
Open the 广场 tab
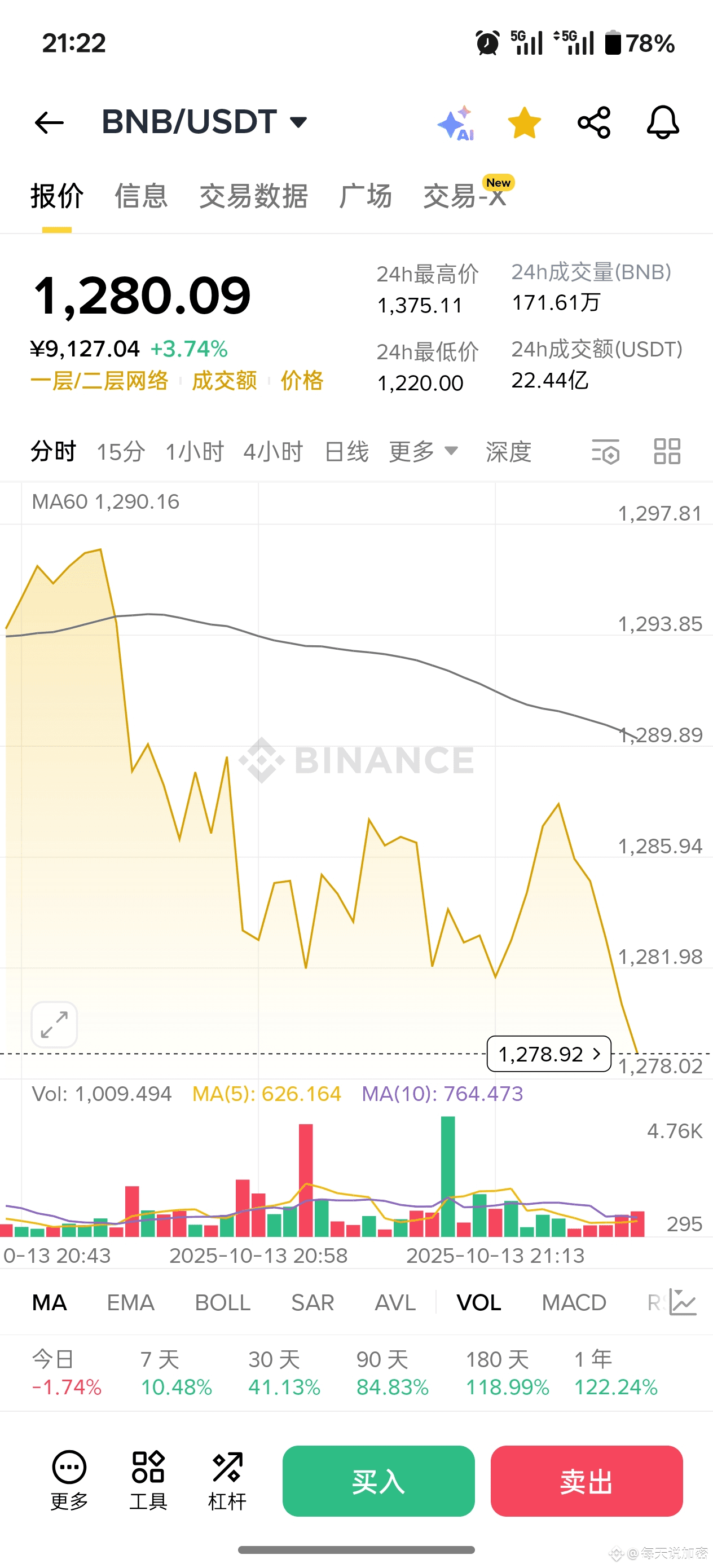[366, 196]
